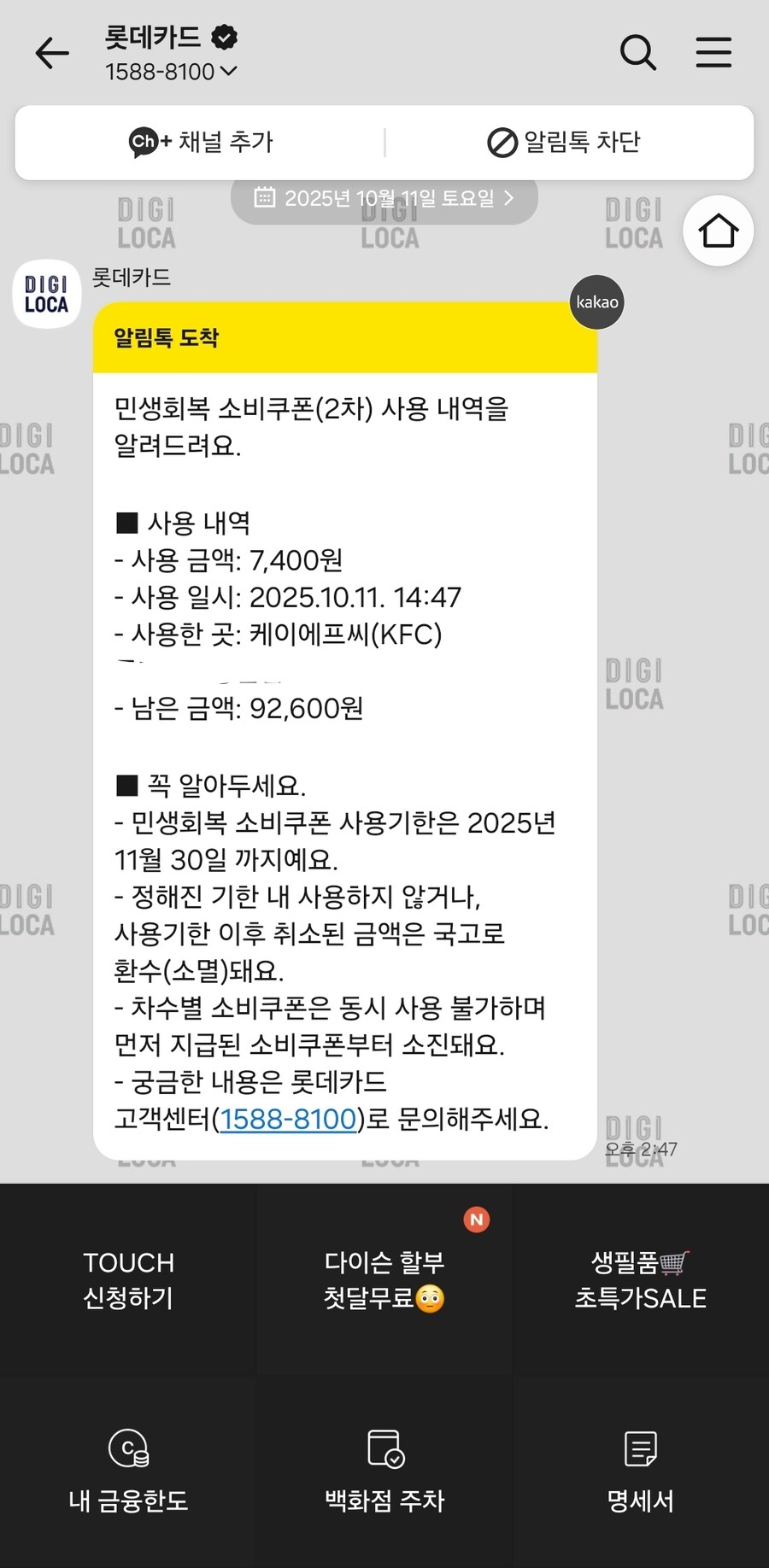This screenshot has height=1568, width=769.
Task: Open the 롯데카드 DIGI LOCA profile picture
Action: click(x=46, y=294)
